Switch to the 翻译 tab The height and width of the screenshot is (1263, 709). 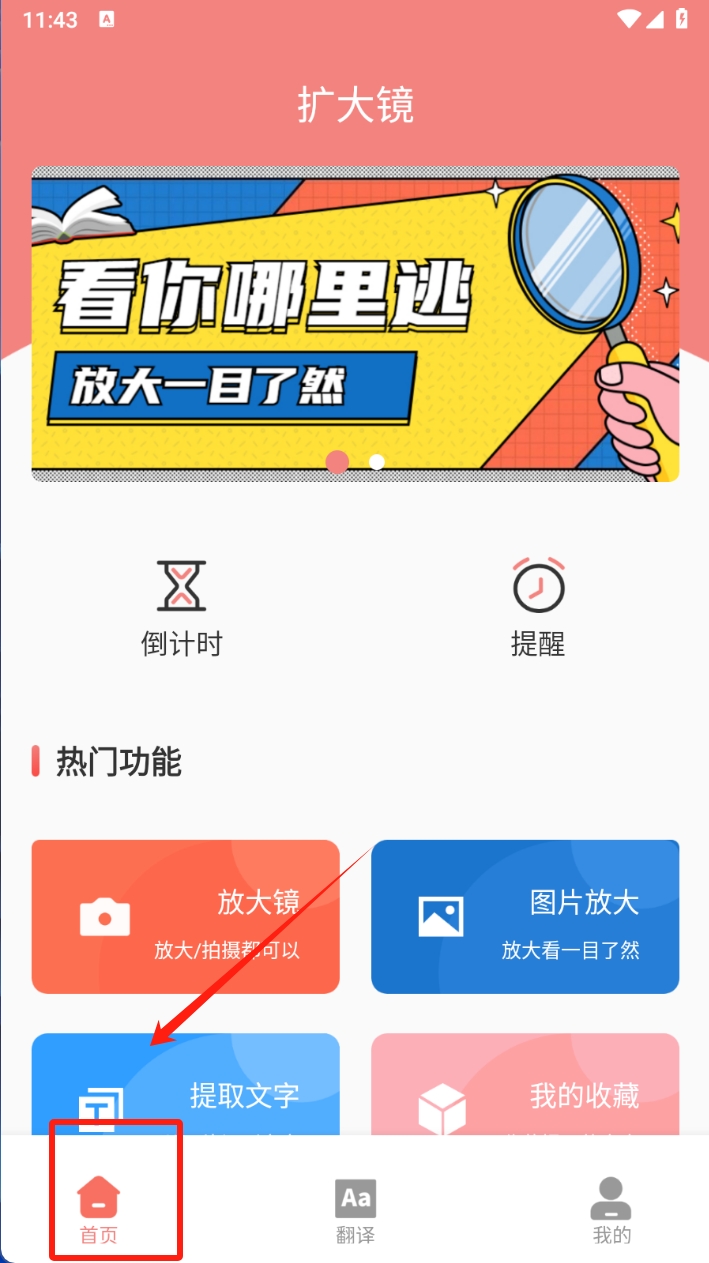[355, 1208]
